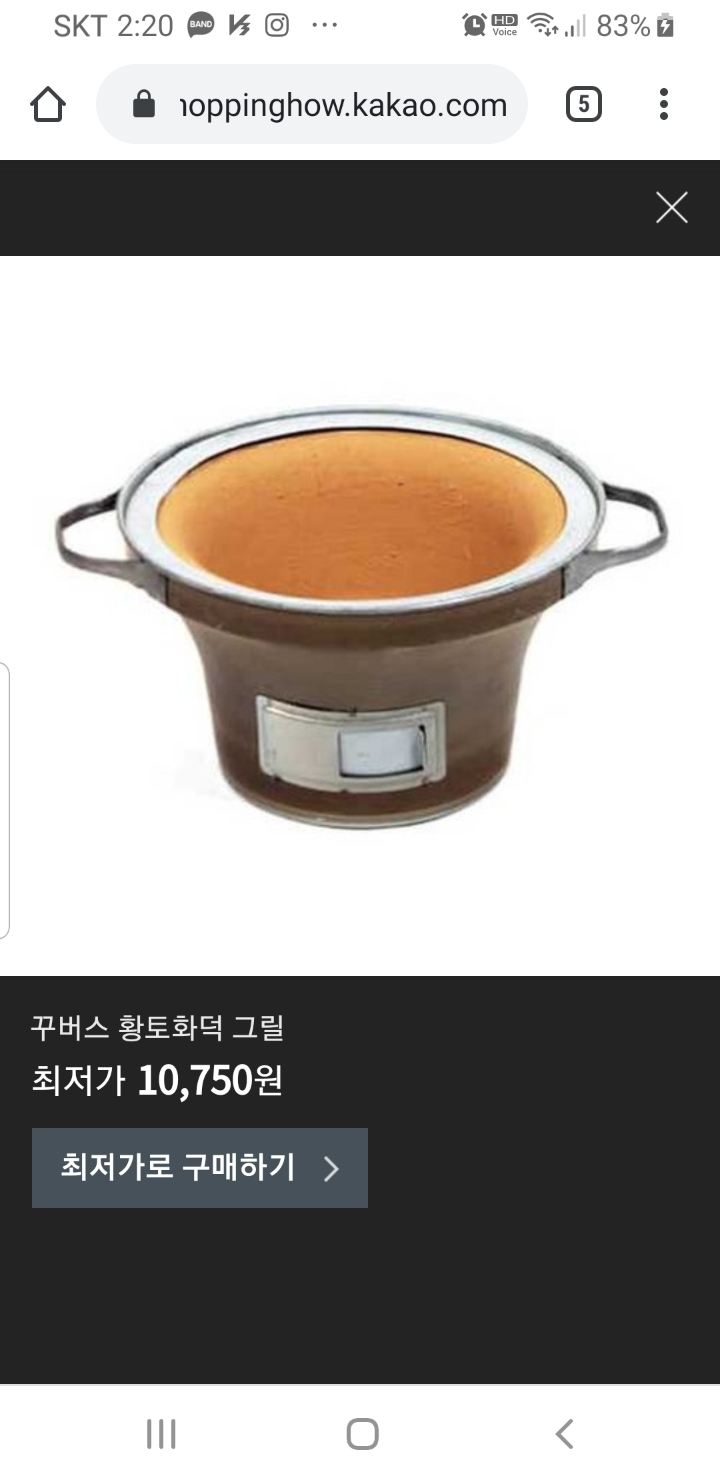Screen dimensions: 720x1480
Task: Open recent apps from navigation bar
Action: pos(161,1434)
